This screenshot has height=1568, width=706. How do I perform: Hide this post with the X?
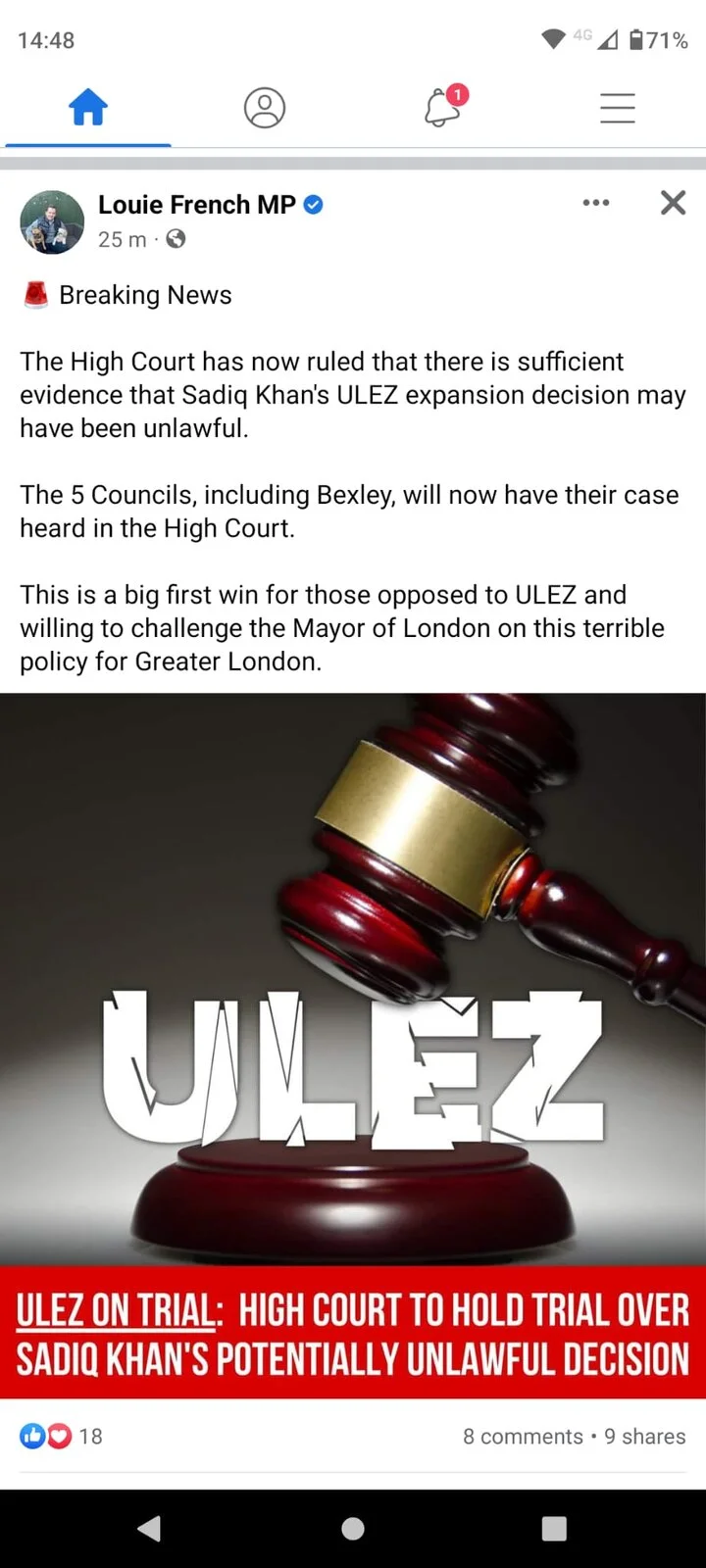[x=673, y=203]
